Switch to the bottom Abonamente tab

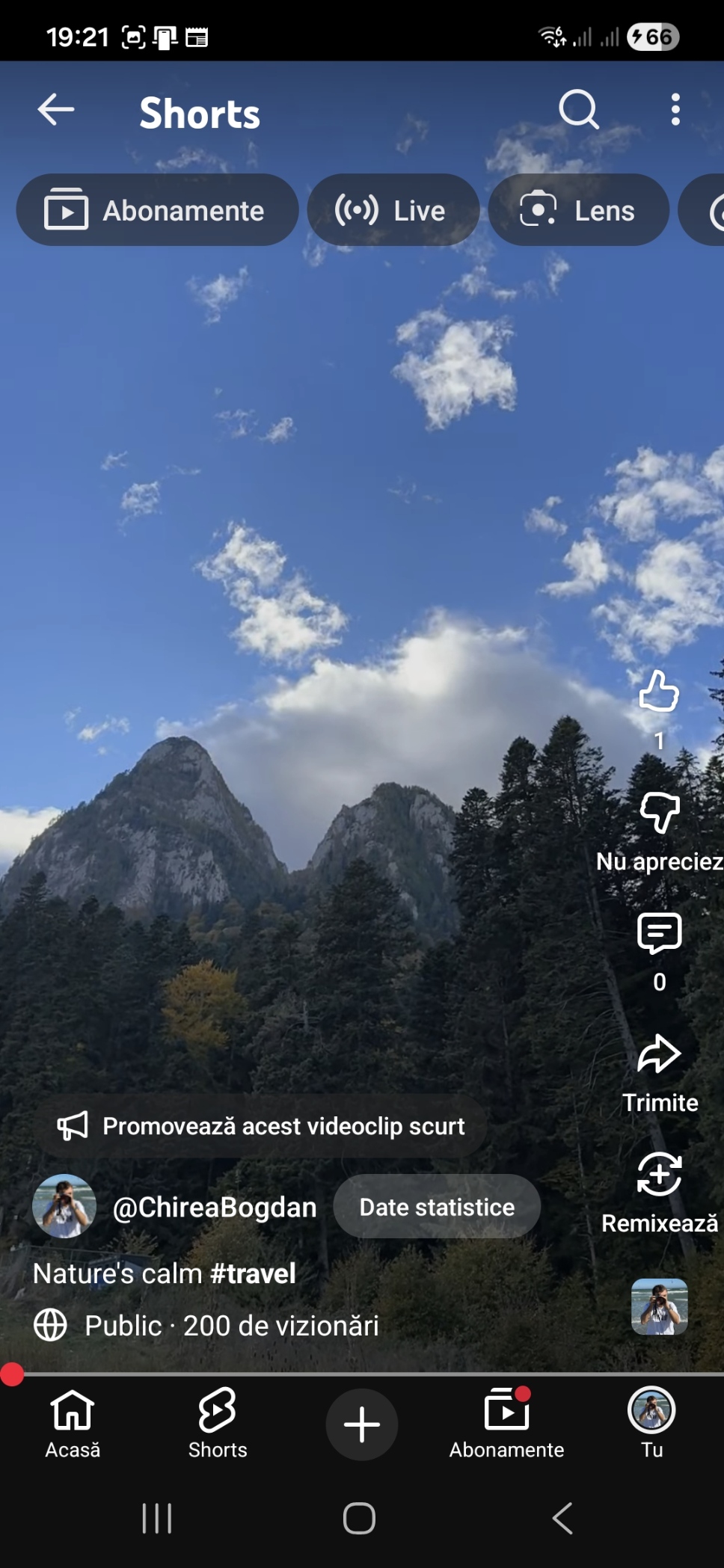(x=506, y=1424)
